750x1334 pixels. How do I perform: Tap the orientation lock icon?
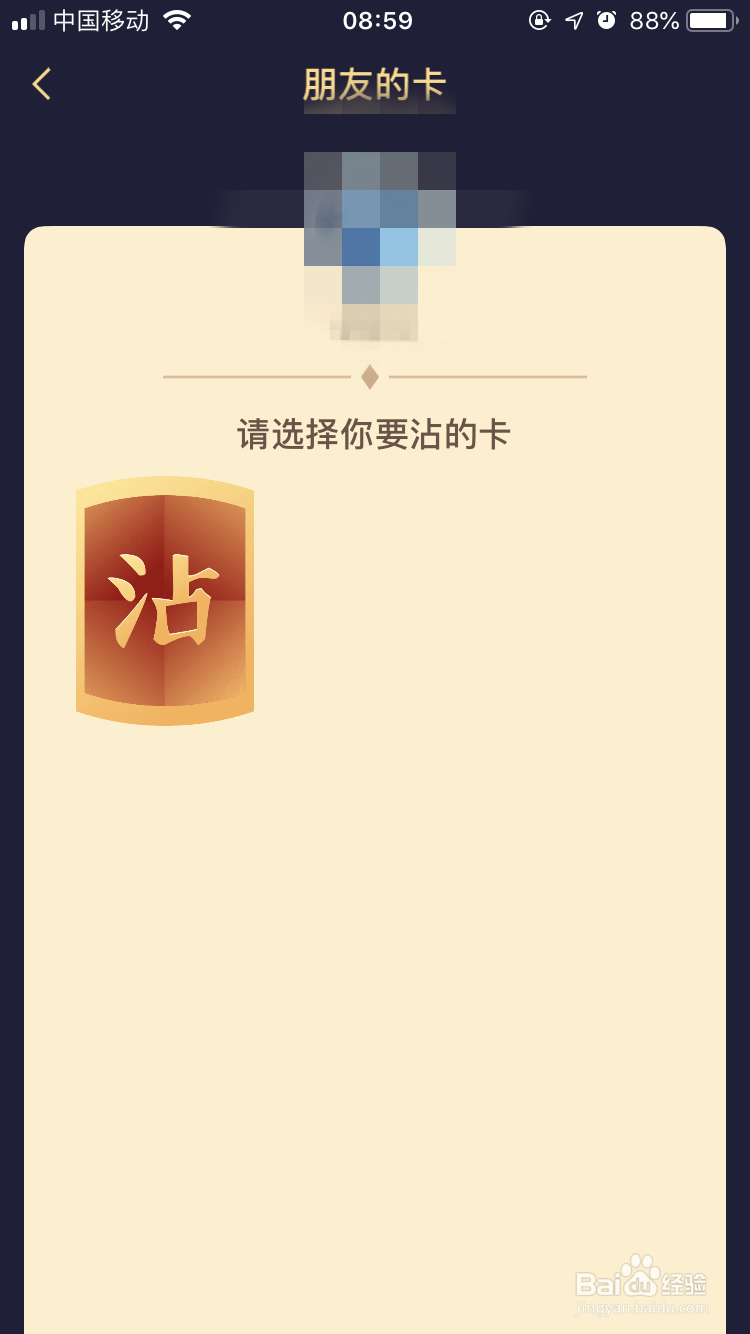[540, 20]
